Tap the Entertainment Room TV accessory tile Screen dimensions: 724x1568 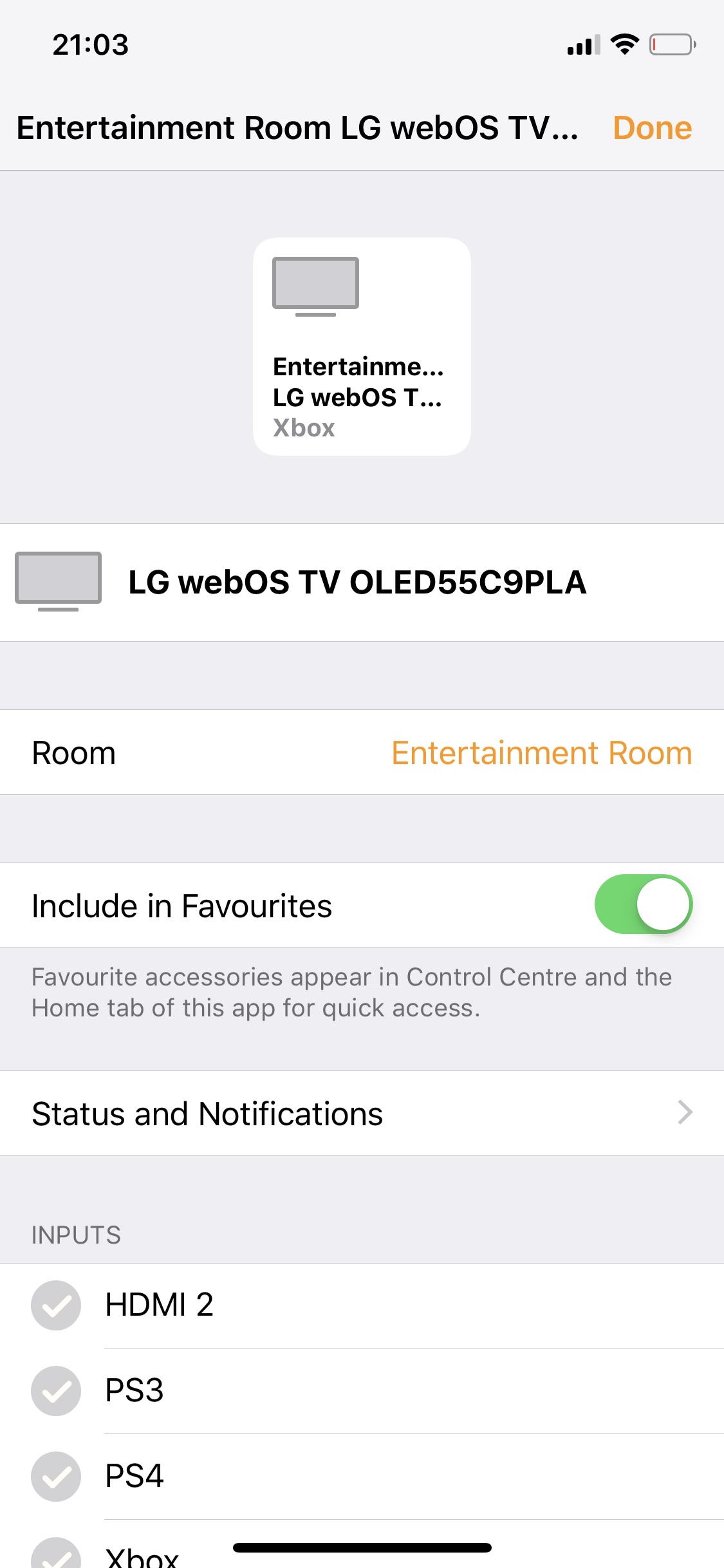362,347
